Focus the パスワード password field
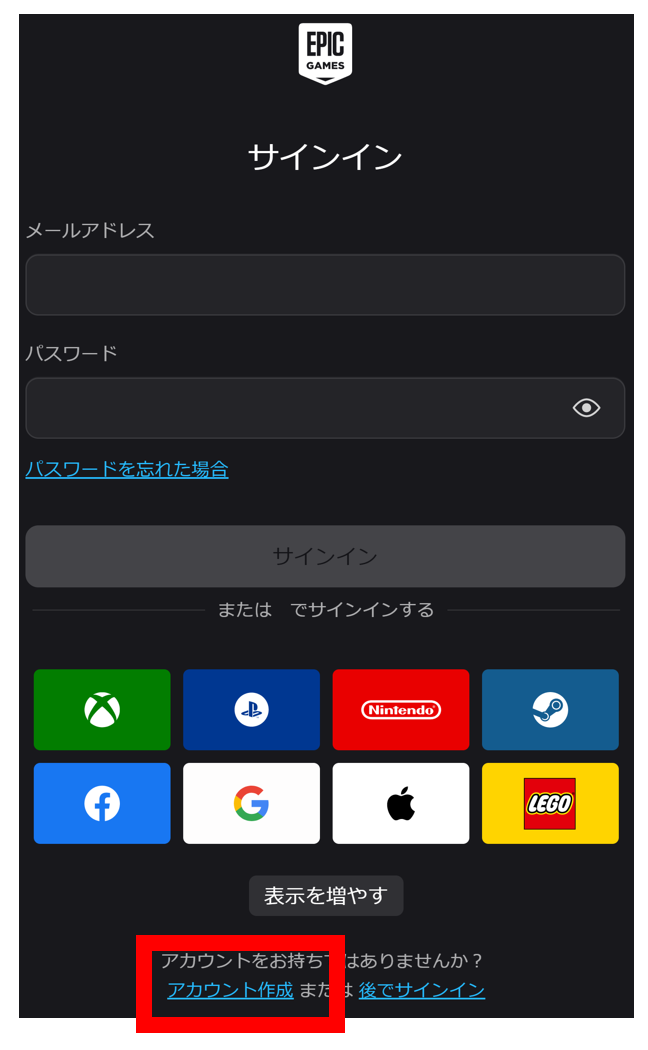The height and width of the screenshot is (1050, 648). tap(325, 408)
